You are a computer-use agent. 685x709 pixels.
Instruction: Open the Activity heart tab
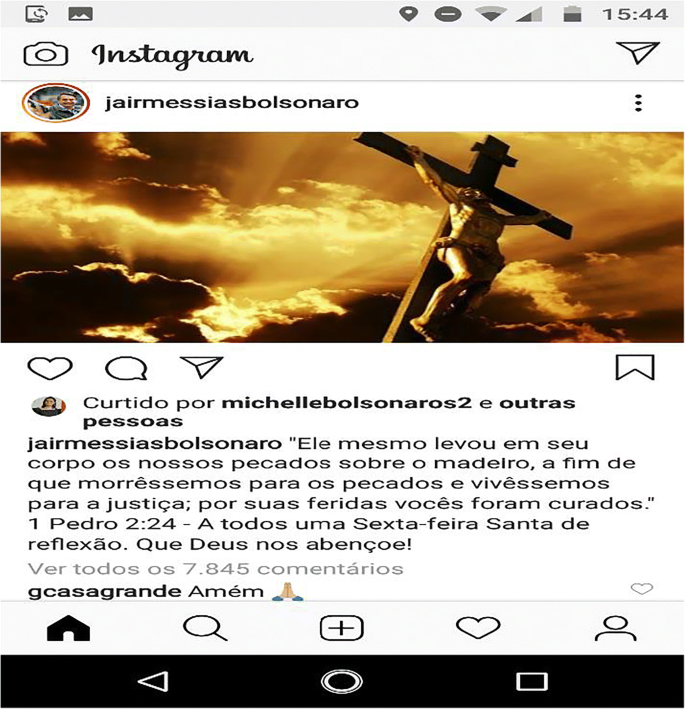478,628
